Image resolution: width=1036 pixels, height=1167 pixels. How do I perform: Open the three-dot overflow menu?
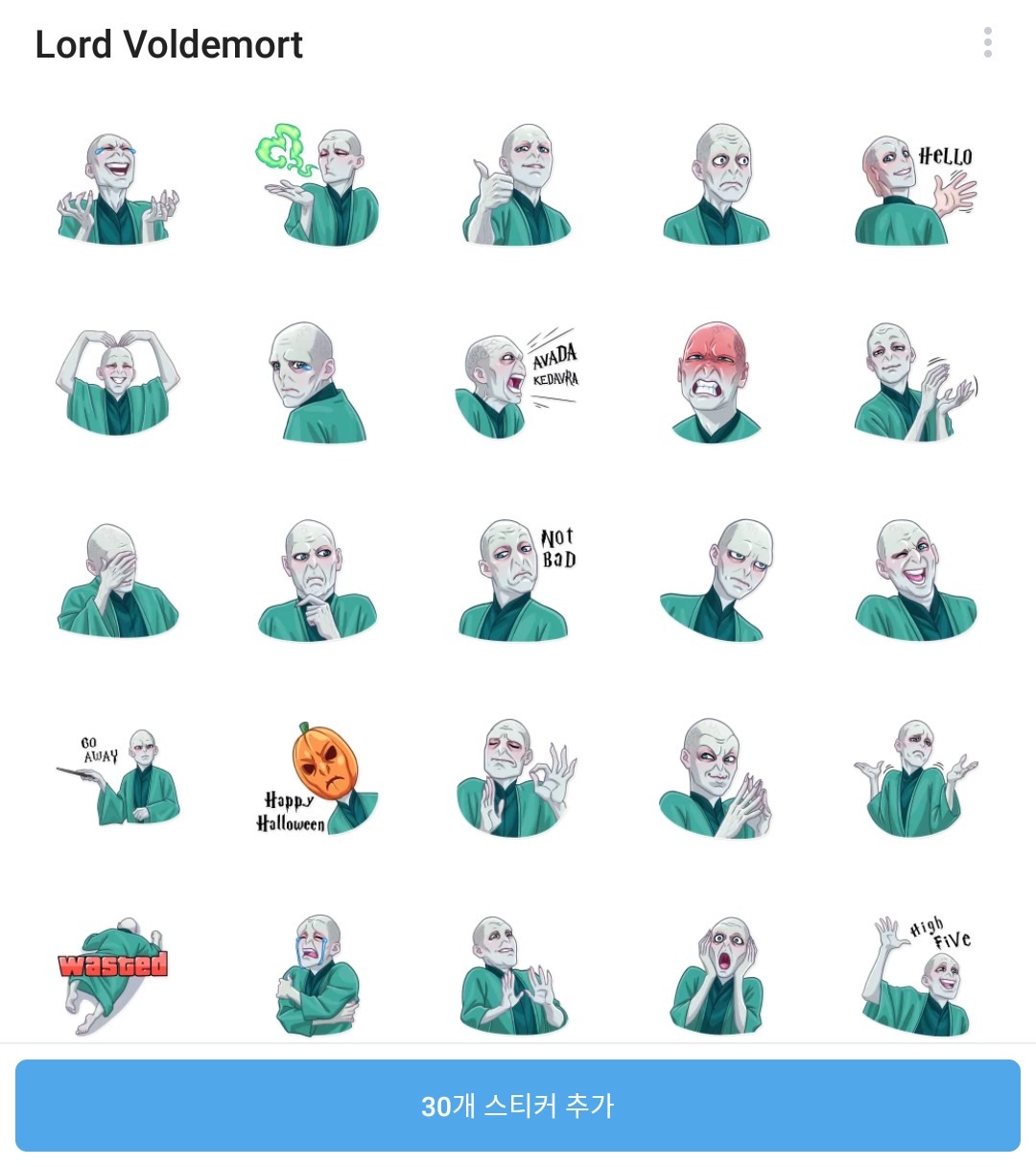(x=987, y=42)
